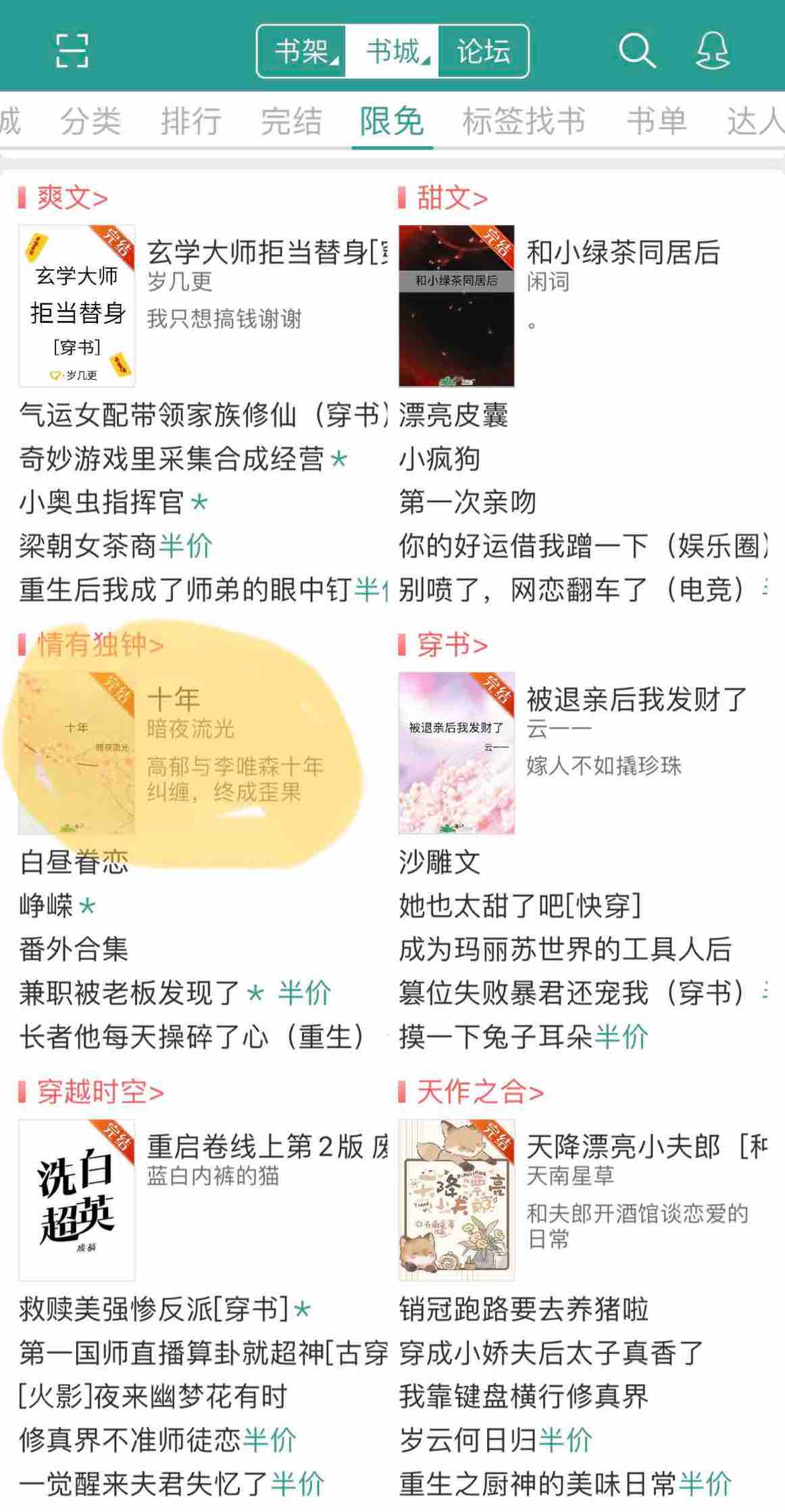Open the 爽文 category
The height and width of the screenshot is (1512, 785).
click(x=72, y=197)
